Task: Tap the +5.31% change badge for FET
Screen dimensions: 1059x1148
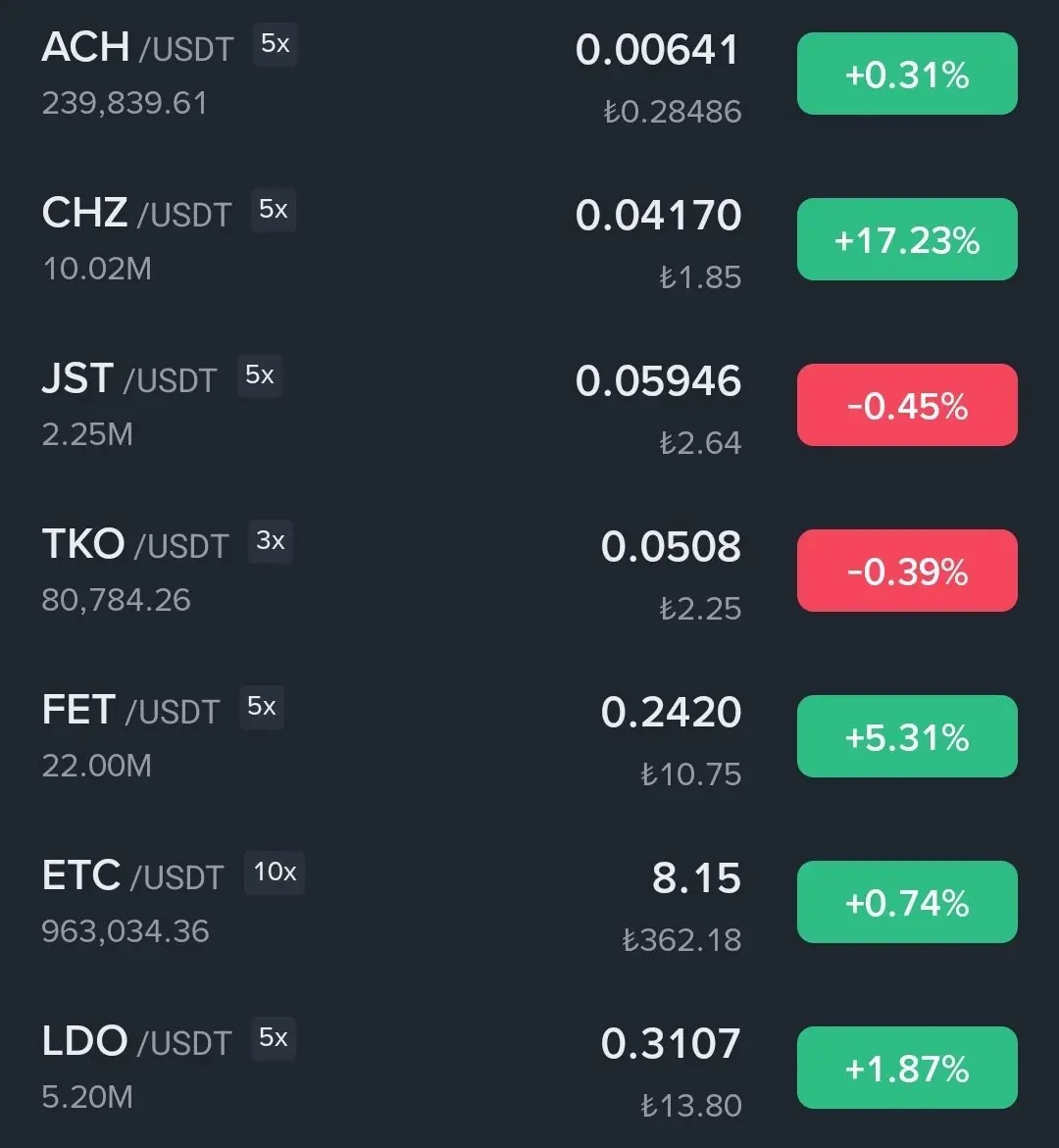Action: tap(907, 737)
